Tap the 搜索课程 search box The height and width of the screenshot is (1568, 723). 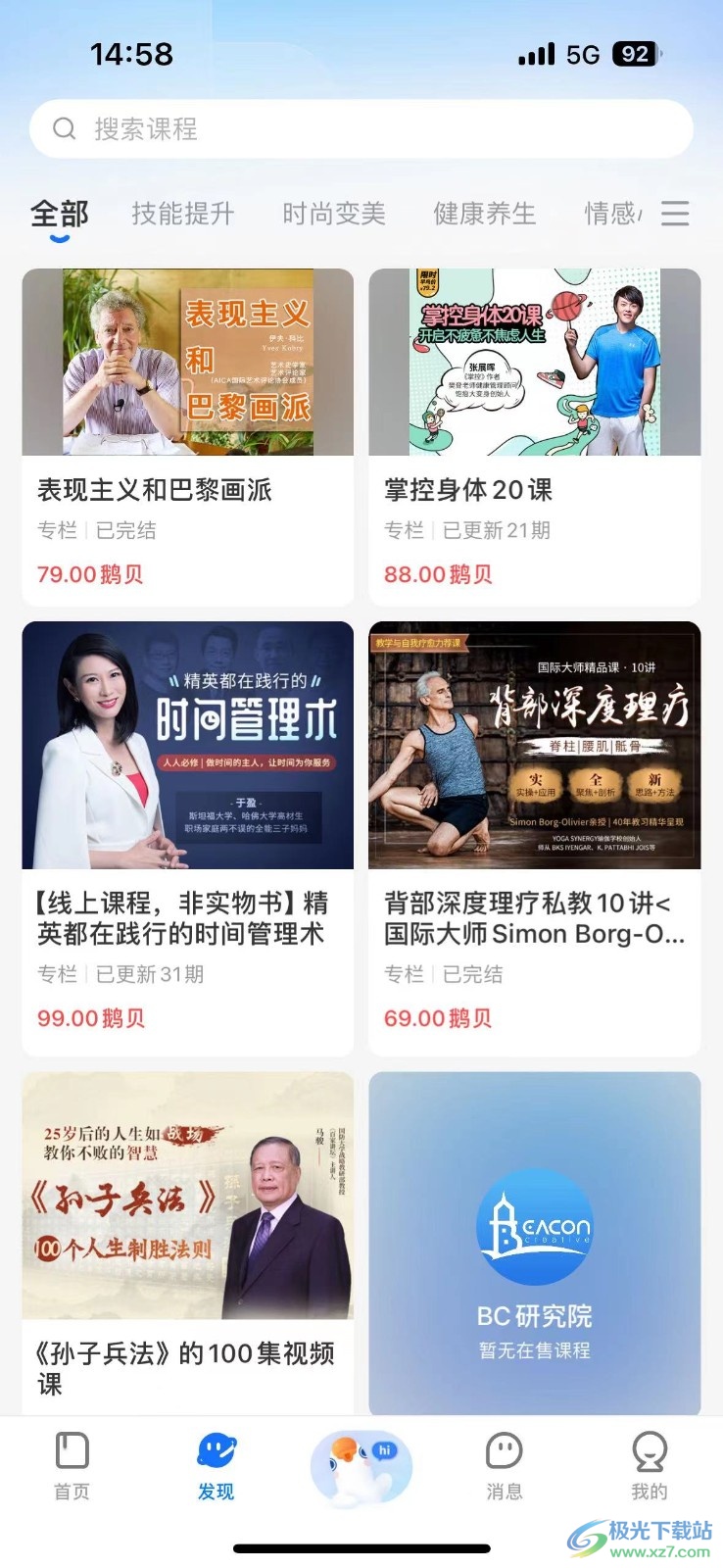(361, 128)
